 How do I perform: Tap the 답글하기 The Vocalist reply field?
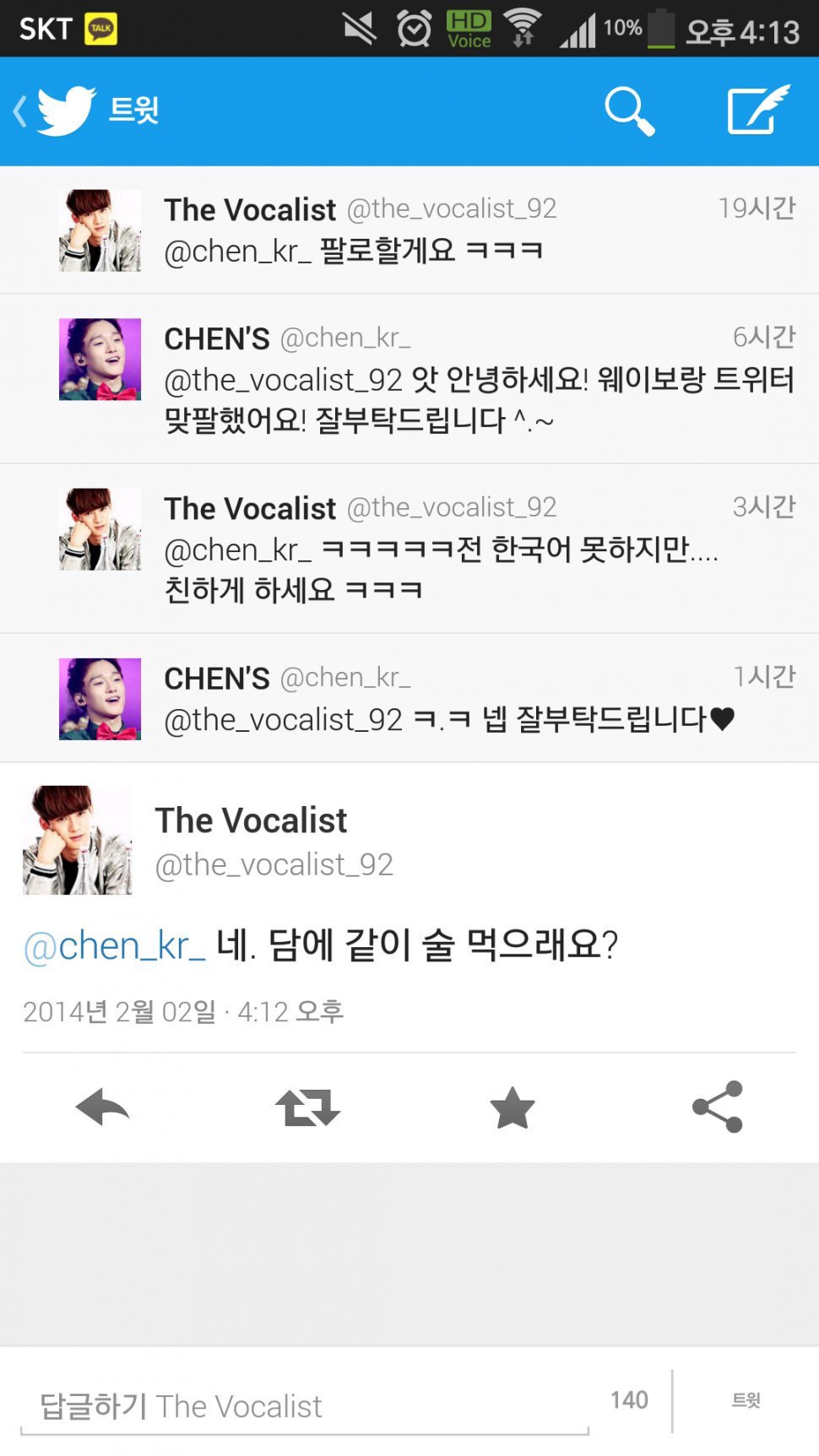pos(304,1406)
